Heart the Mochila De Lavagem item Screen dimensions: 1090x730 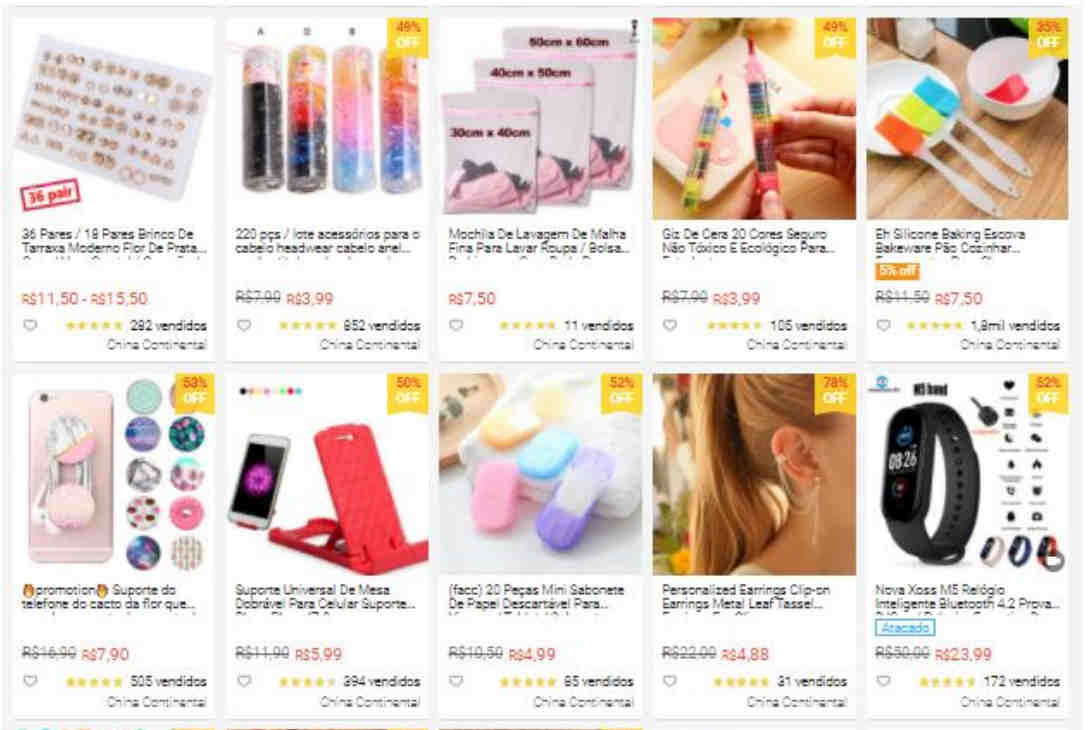pos(456,325)
